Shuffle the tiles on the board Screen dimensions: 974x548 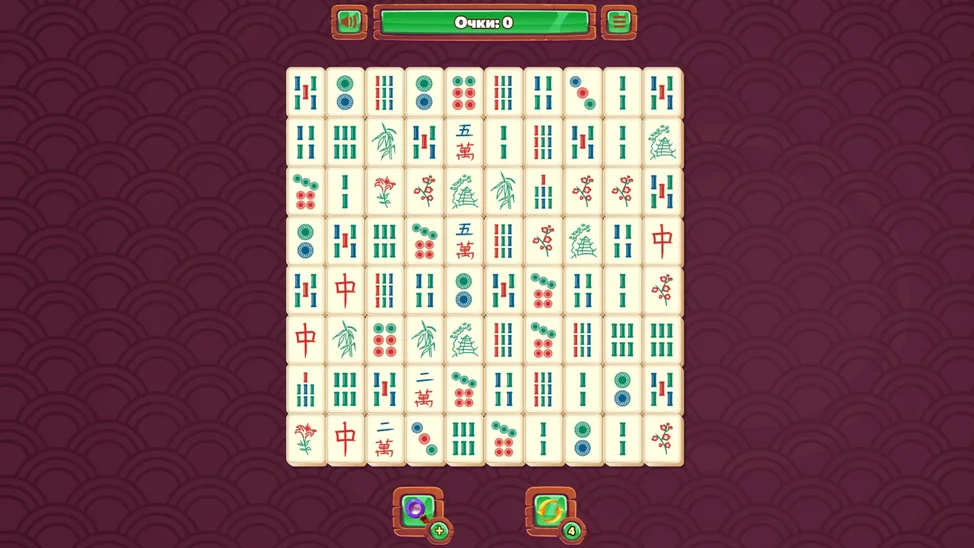pos(549,510)
